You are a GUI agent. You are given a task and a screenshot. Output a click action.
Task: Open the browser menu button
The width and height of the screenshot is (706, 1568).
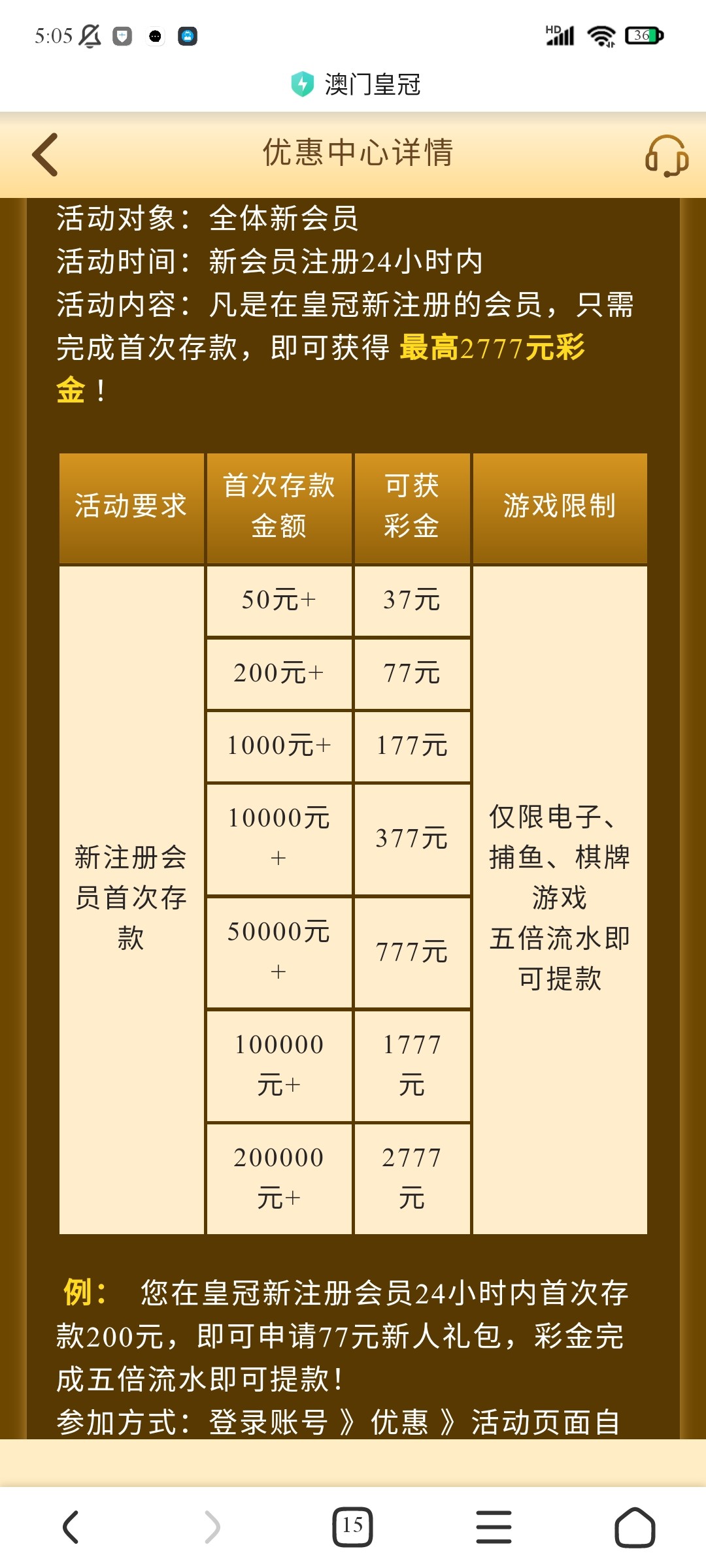point(494,1527)
